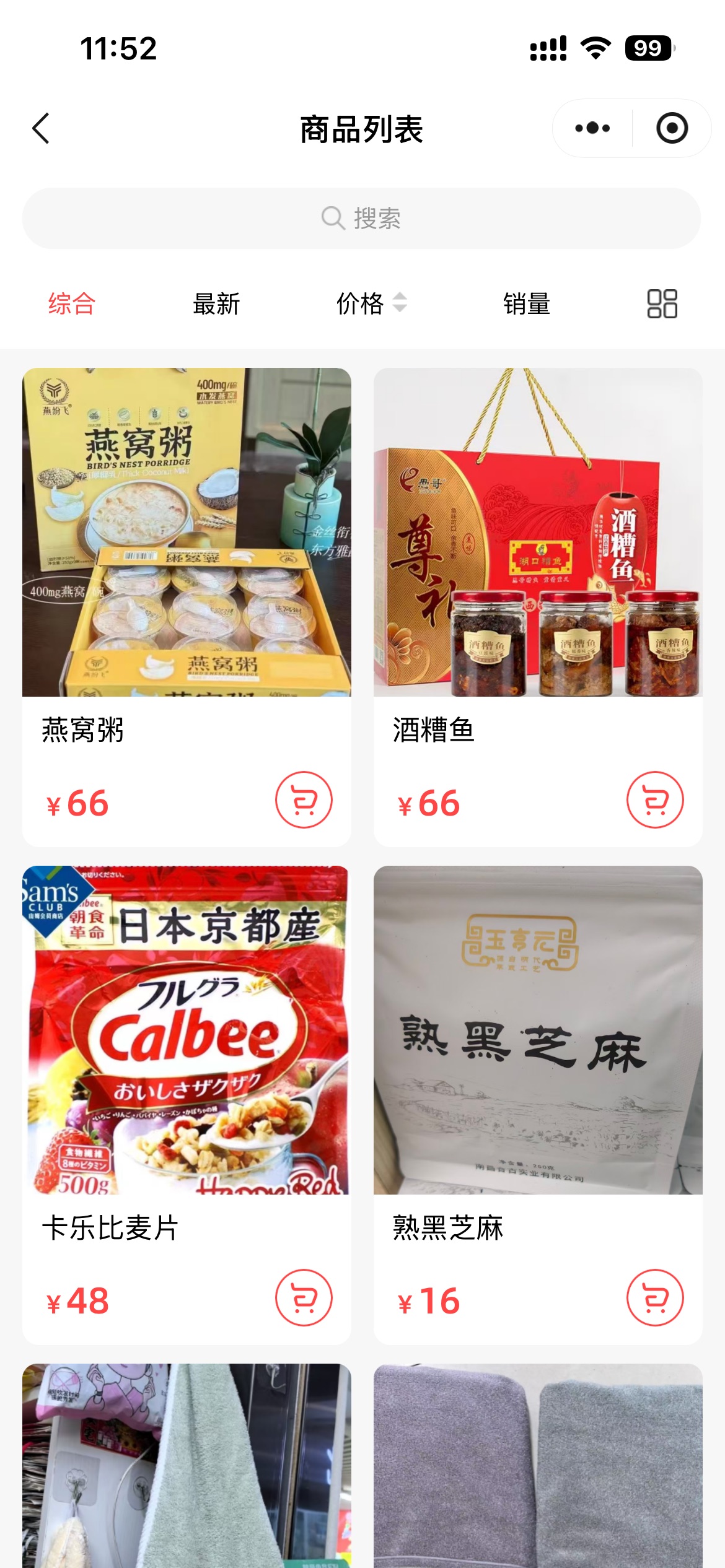This screenshot has width=725, height=1568.
Task: Add 卡乐比麦片 to the cart
Action: point(304,1297)
